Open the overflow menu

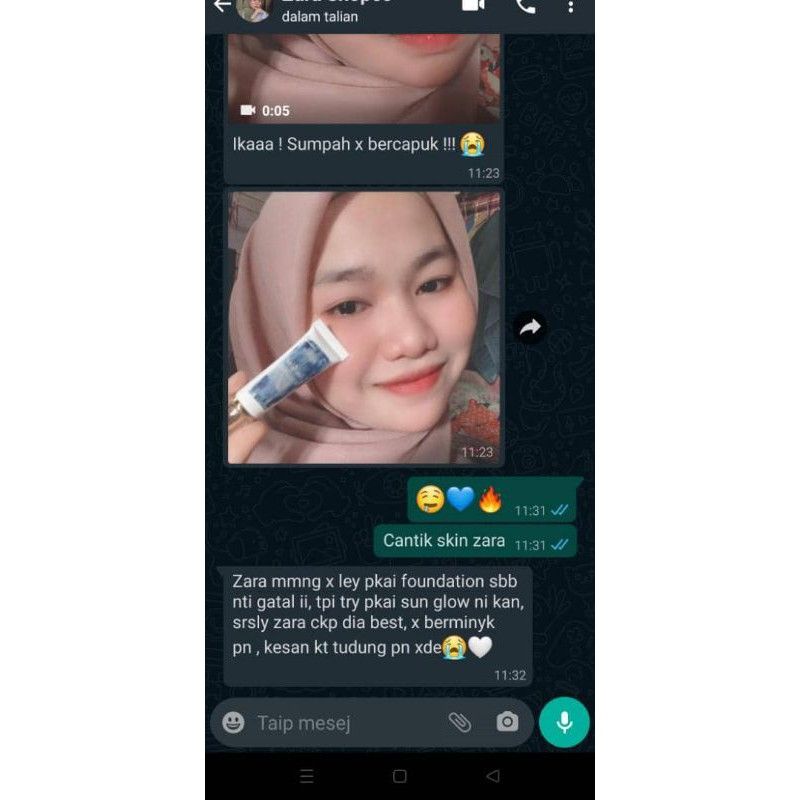click(x=570, y=7)
